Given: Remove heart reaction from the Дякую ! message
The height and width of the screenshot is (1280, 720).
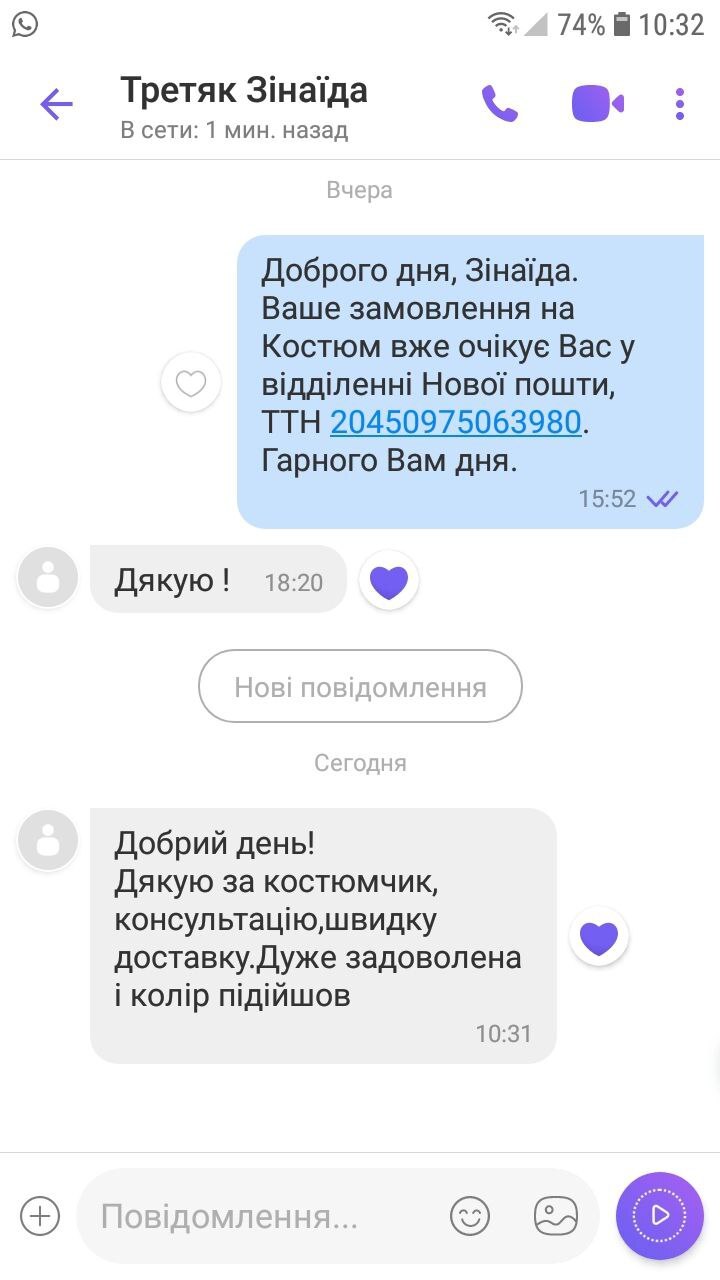Looking at the screenshot, I should click(x=388, y=581).
